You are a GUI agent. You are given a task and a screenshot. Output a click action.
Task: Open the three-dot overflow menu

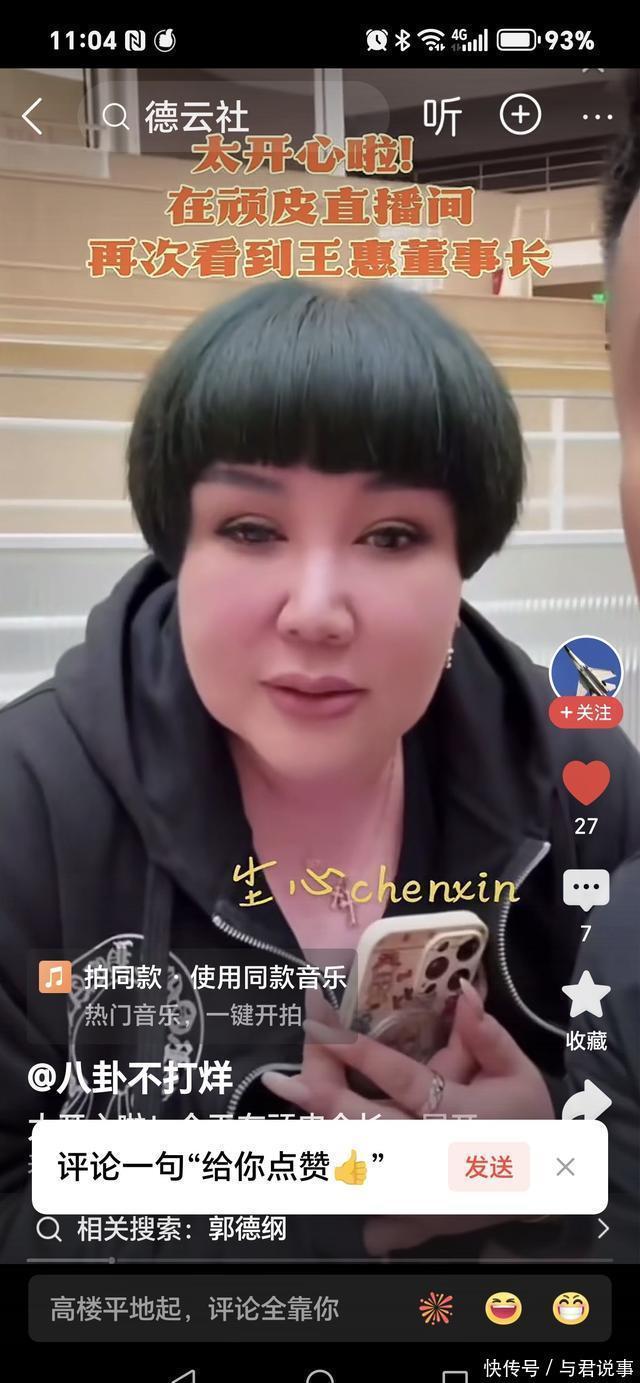tap(597, 117)
